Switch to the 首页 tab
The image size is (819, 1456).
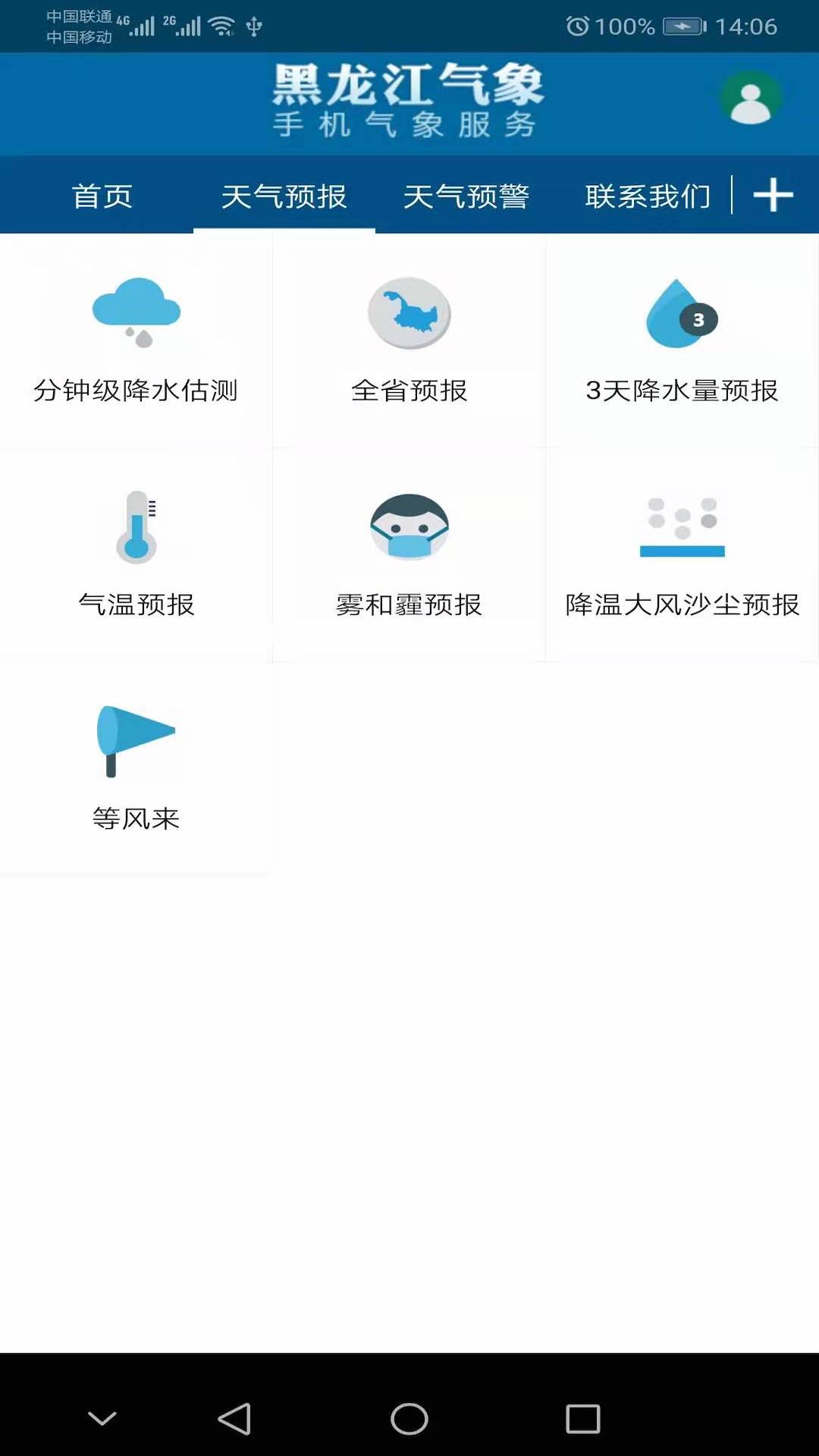pyautogui.click(x=102, y=196)
